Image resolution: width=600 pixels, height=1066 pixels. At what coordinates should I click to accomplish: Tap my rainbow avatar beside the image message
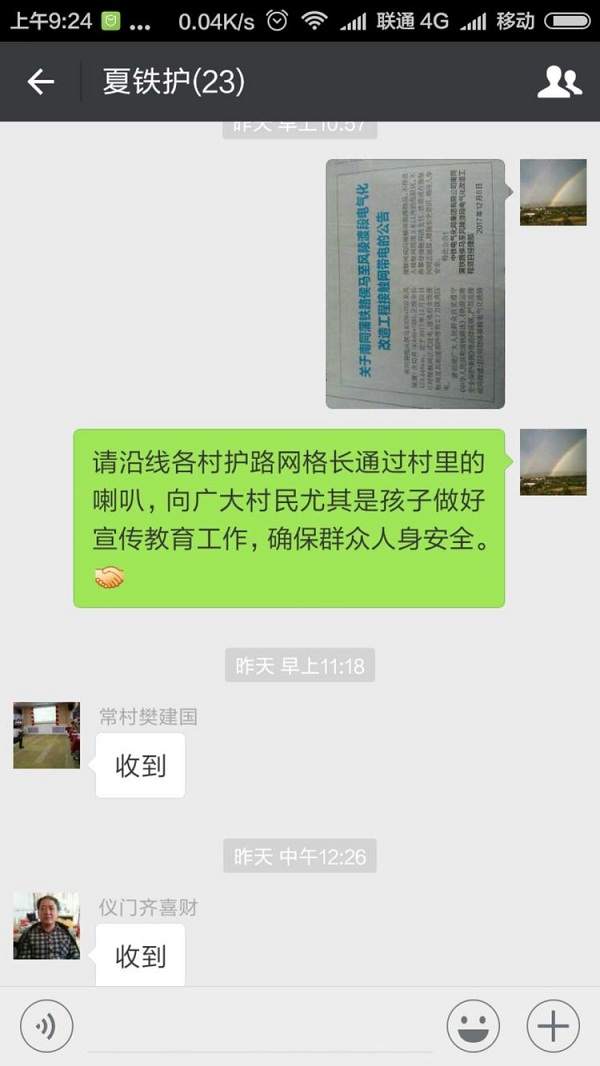point(553,192)
